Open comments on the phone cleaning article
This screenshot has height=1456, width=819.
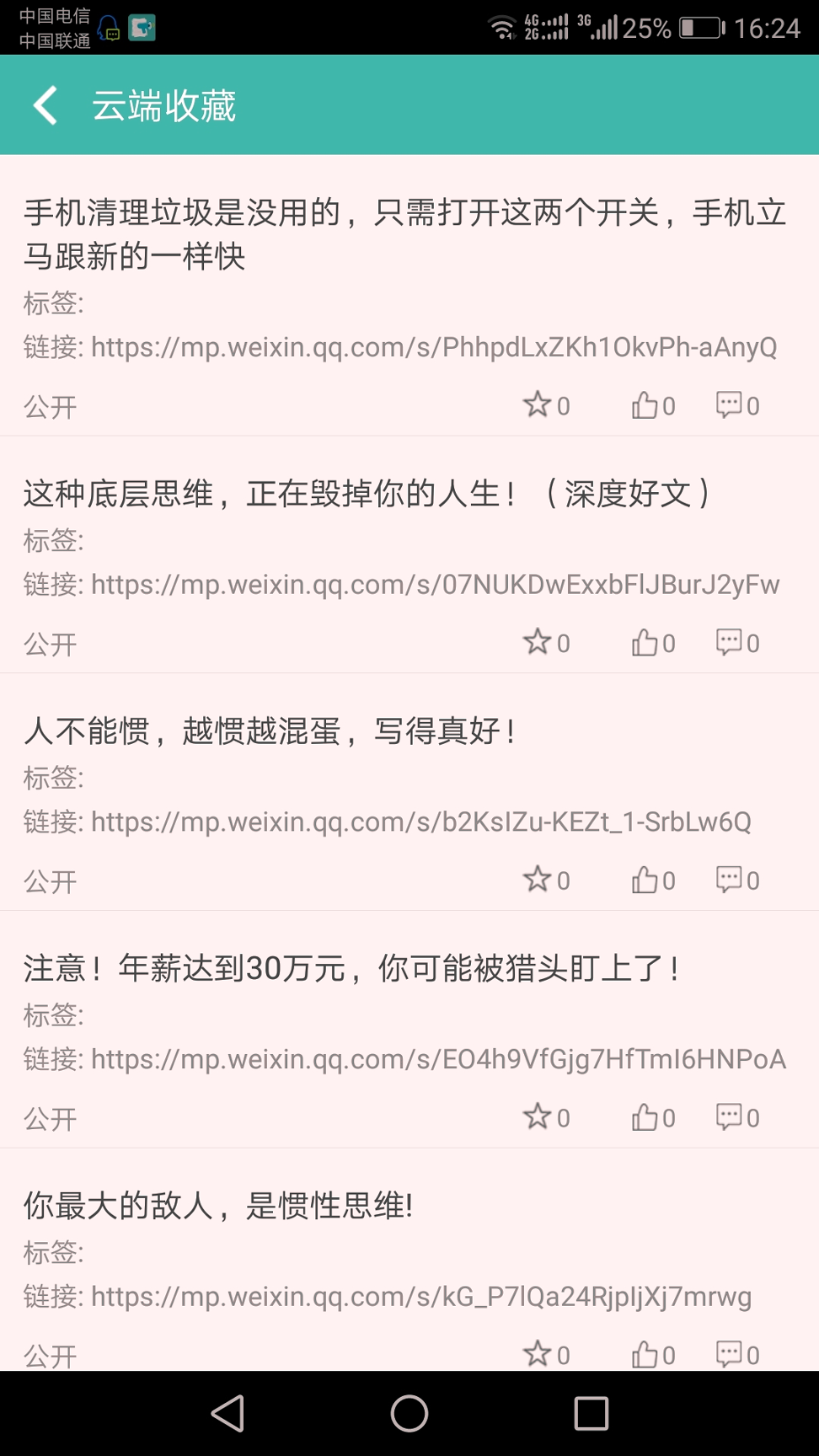click(730, 405)
